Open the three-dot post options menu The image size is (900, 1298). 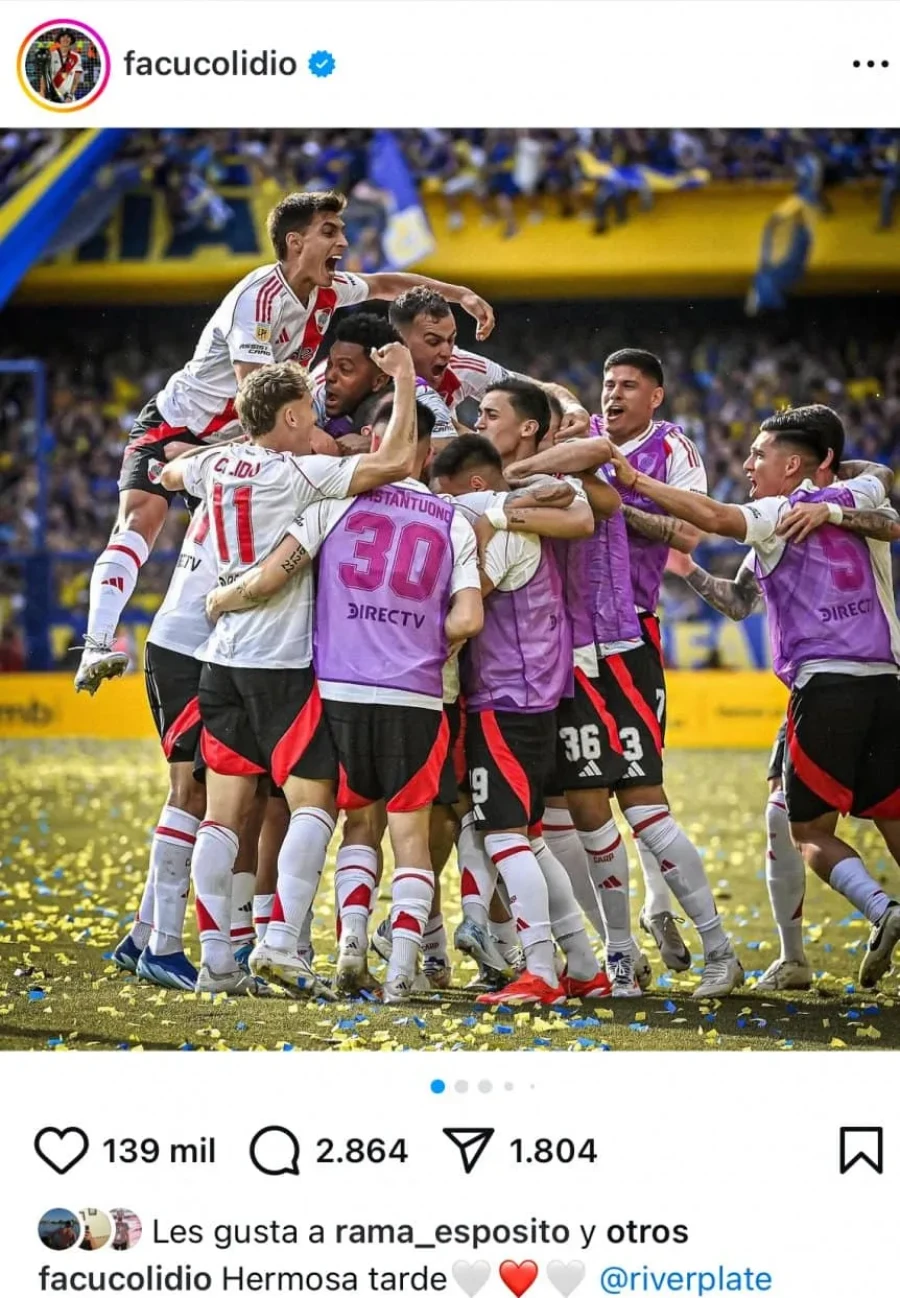click(x=869, y=64)
